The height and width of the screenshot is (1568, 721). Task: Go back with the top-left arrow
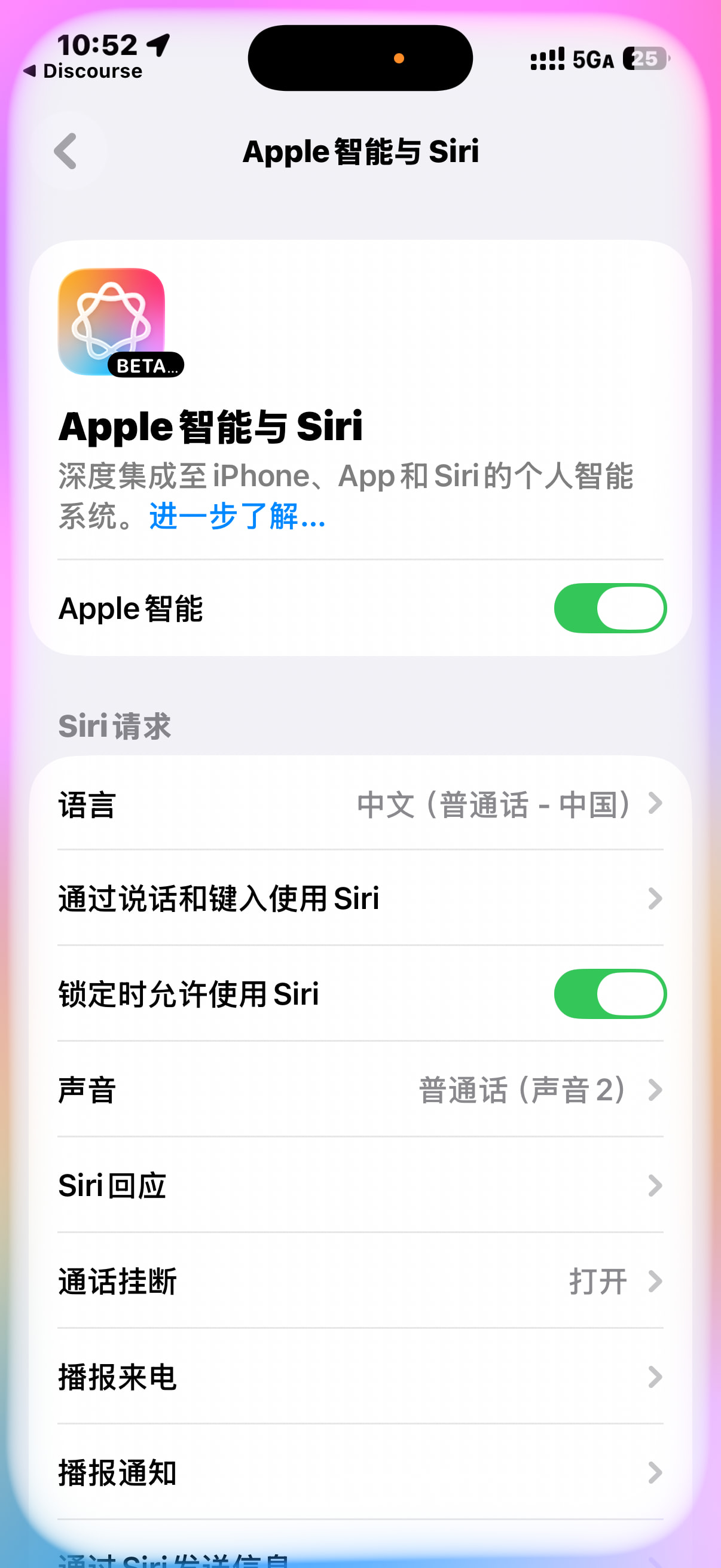click(67, 151)
